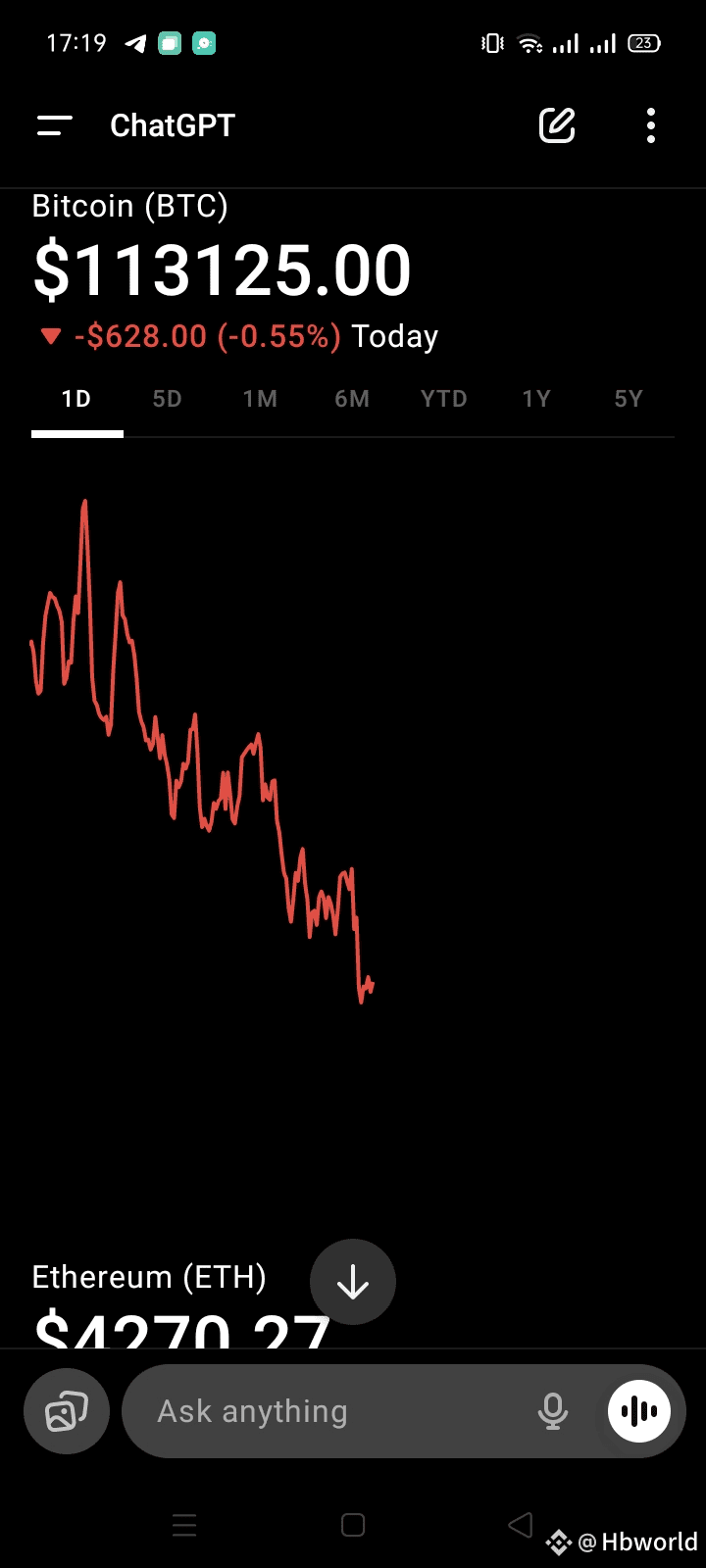706x1568 pixels.
Task: Switch to the 5D chart range
Action: click(168, 399)
